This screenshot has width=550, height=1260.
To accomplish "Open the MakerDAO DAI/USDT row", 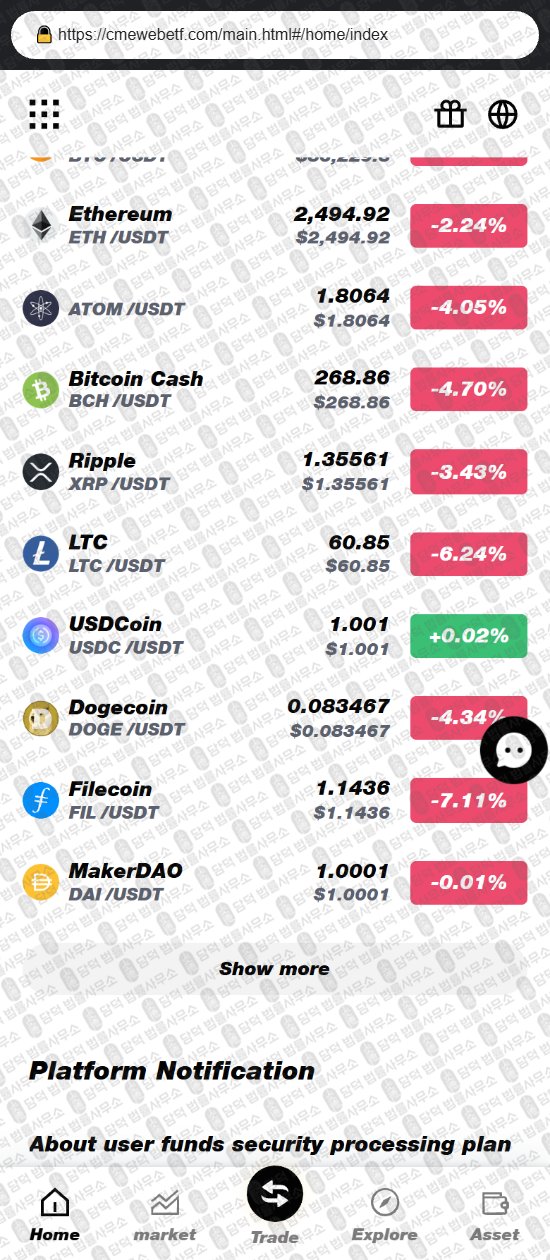I will pyautogui.click(x=275, y=882).
